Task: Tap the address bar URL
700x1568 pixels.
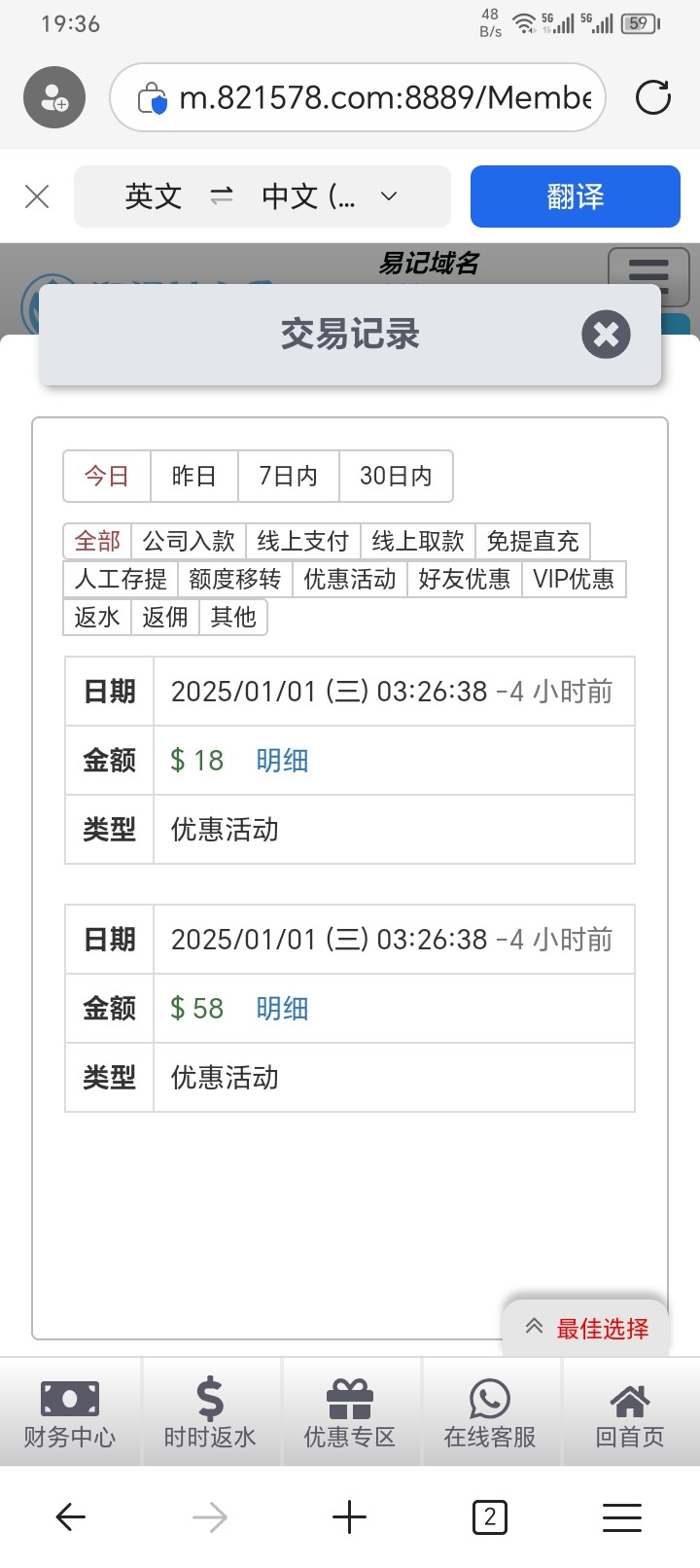Action: pos(385,97)
